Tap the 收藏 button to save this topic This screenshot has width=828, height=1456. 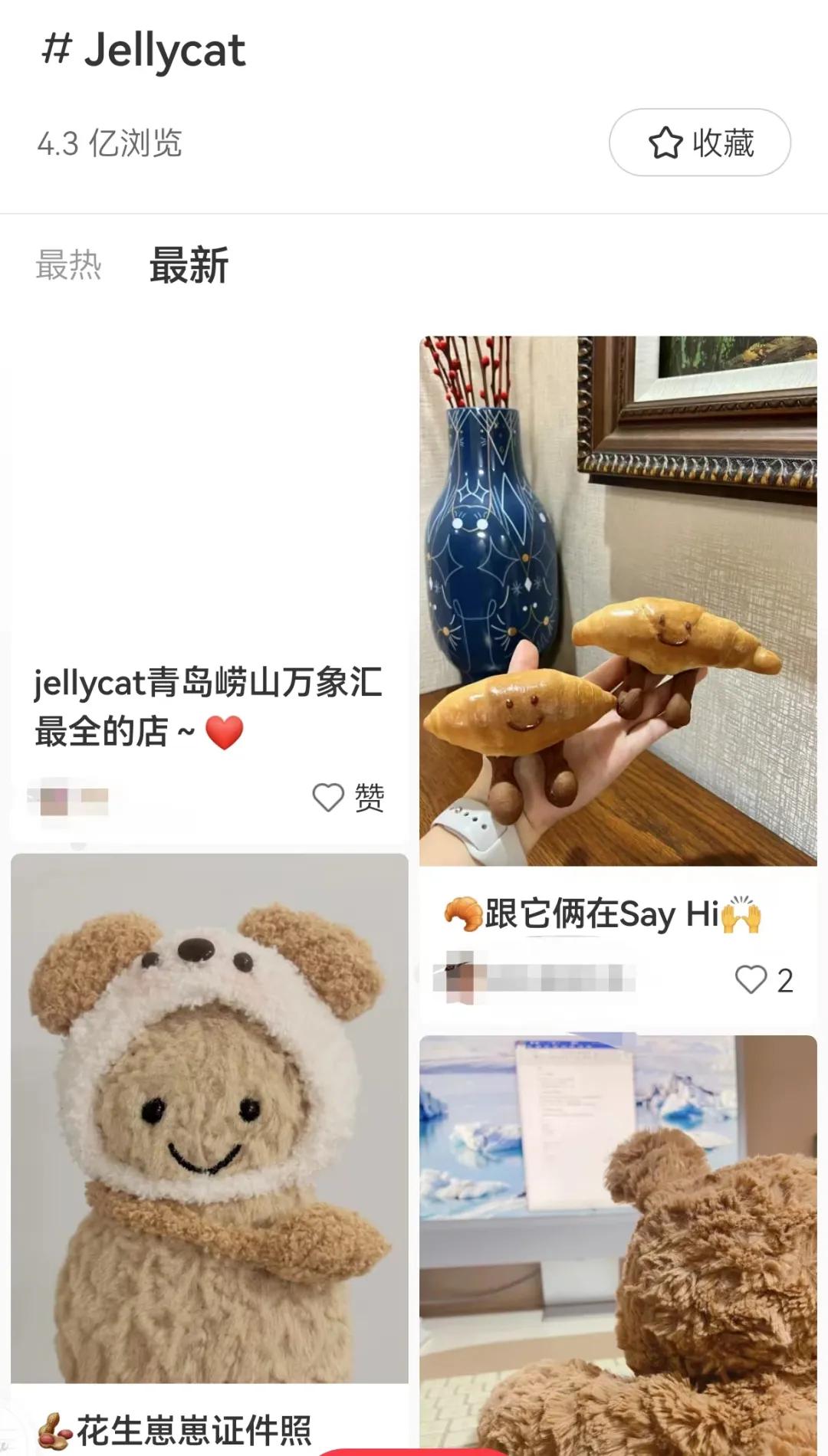(x=699, y=143)
